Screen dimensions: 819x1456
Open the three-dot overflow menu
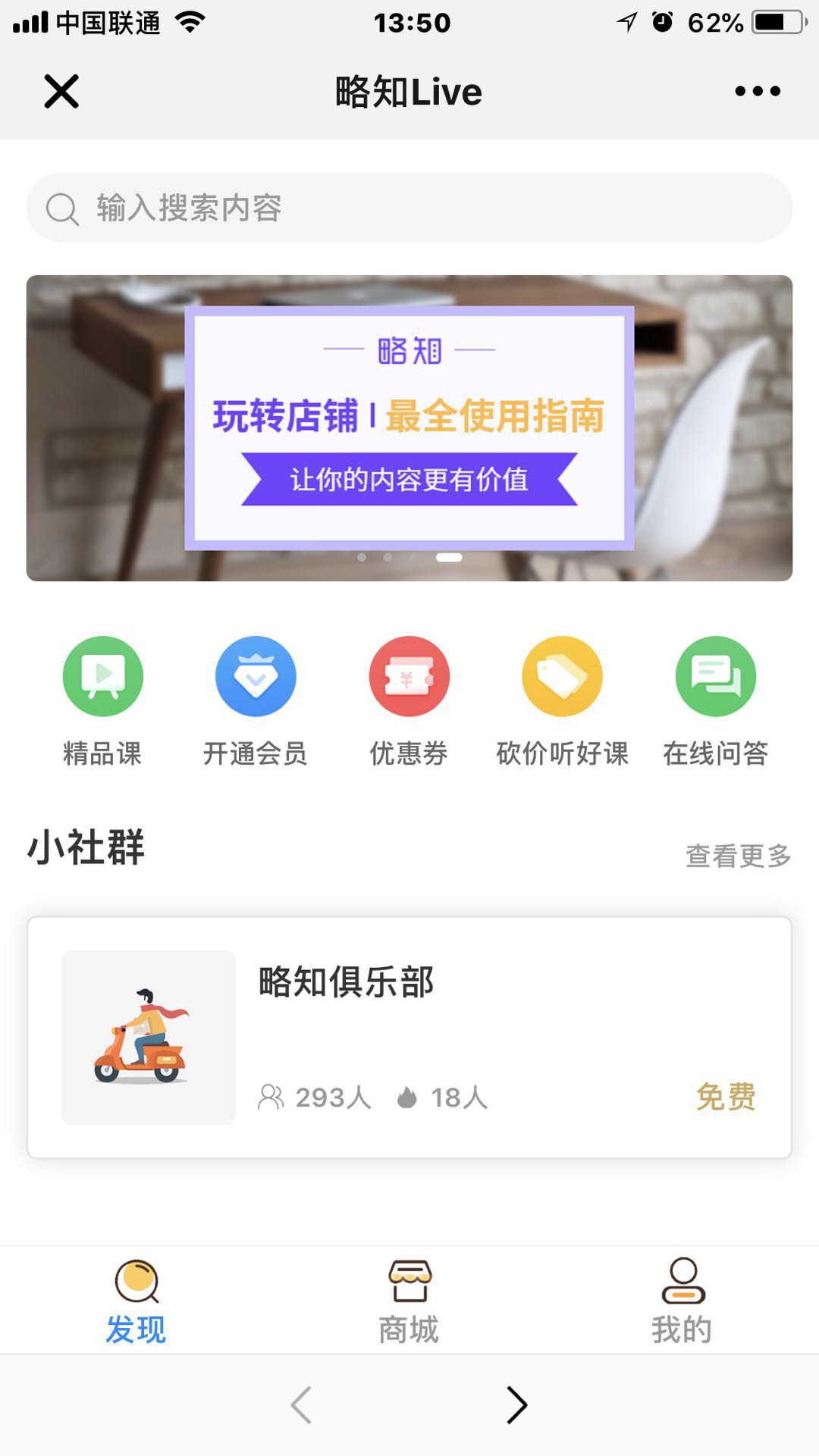757,92
